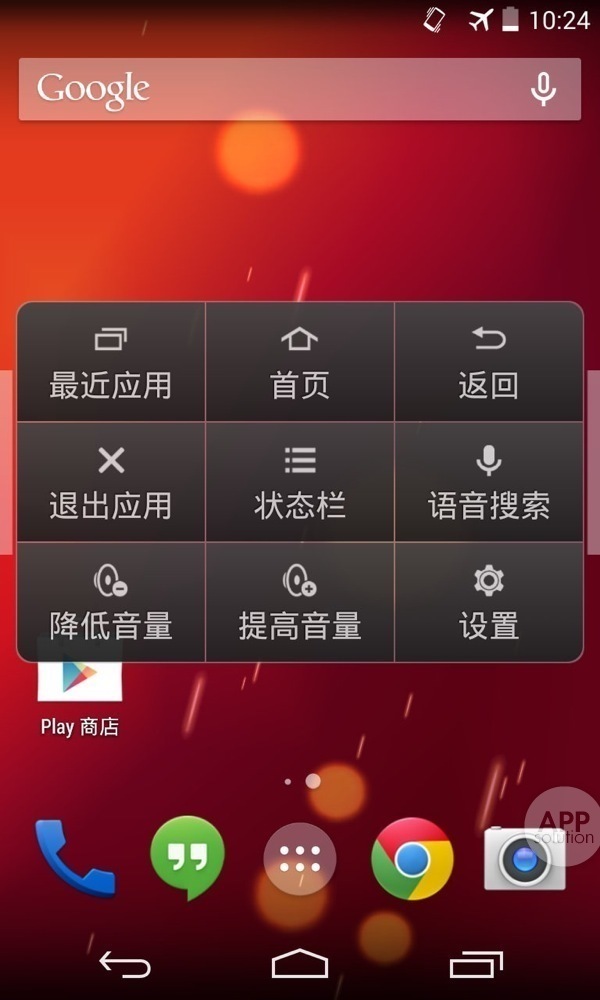The image size is (600, 1000).
Task: Choose 退出应用 to exit the app
Action: point(111,483)
